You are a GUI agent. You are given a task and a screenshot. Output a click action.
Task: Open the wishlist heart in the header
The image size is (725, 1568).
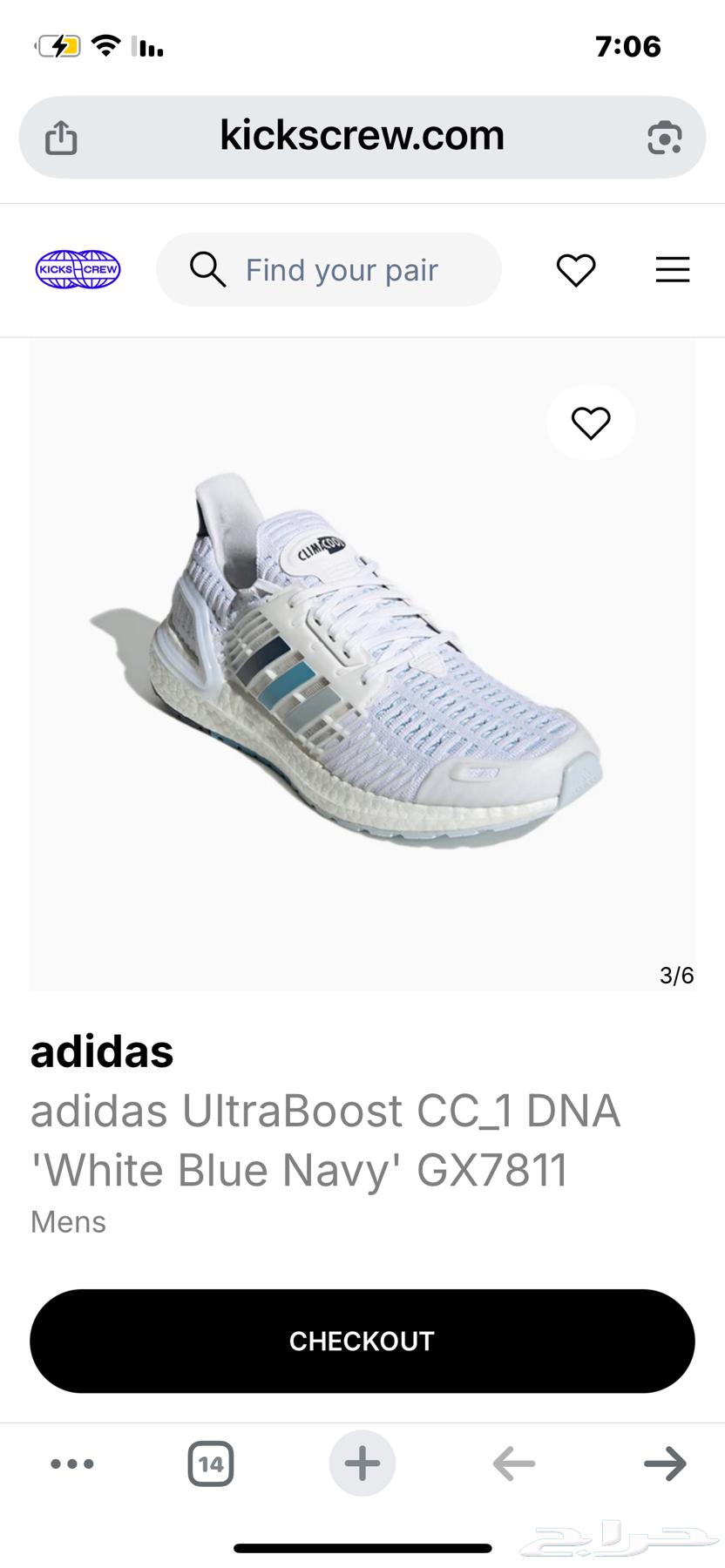coord(576,270)
